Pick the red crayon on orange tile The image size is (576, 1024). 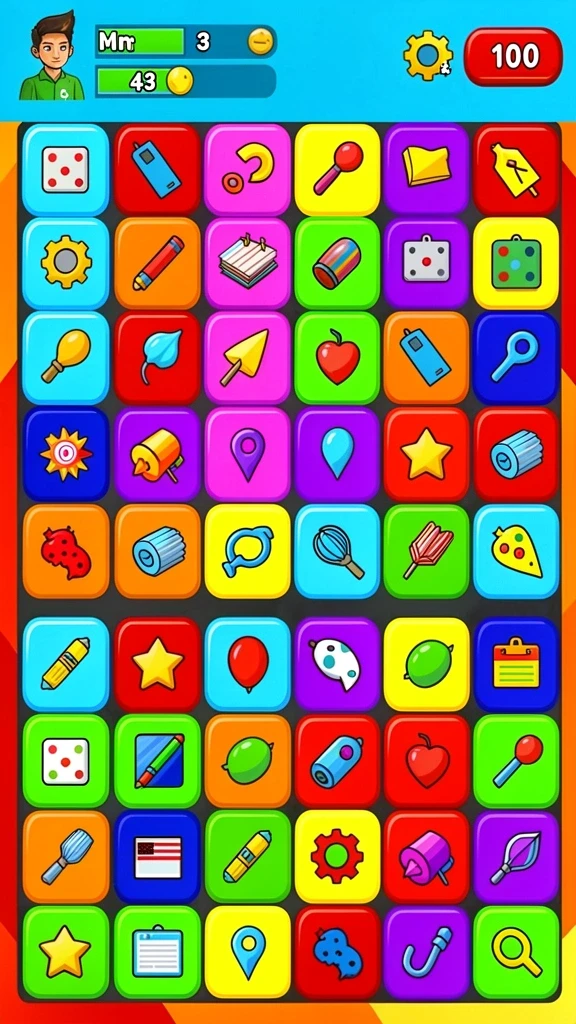pyautogui.click(x=157, y=263)
